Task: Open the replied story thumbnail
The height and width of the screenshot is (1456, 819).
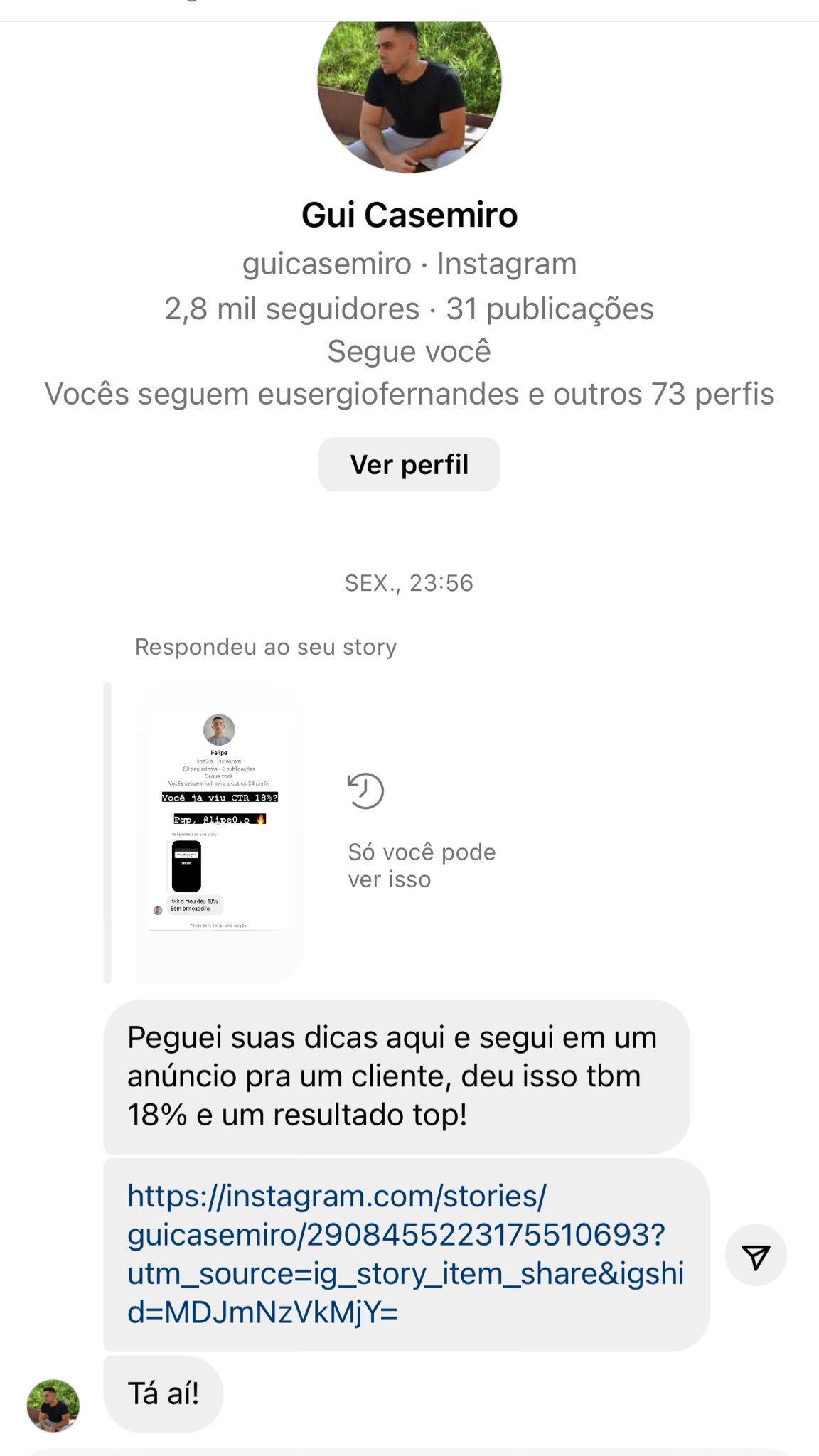Action: 219,832
